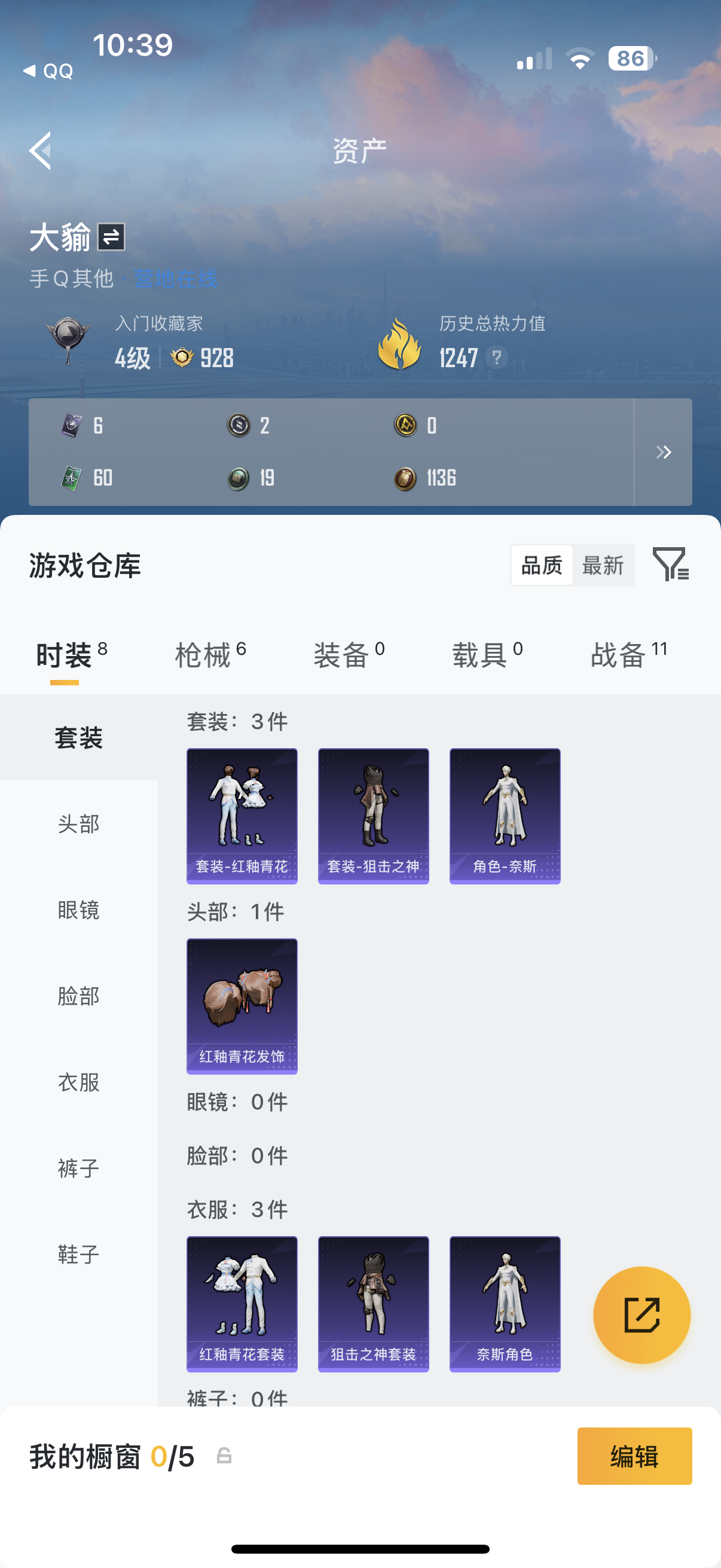Select 眼镜 in the side category list
This screenshot has height=1568, width=721.
click(x=78, y=910)
